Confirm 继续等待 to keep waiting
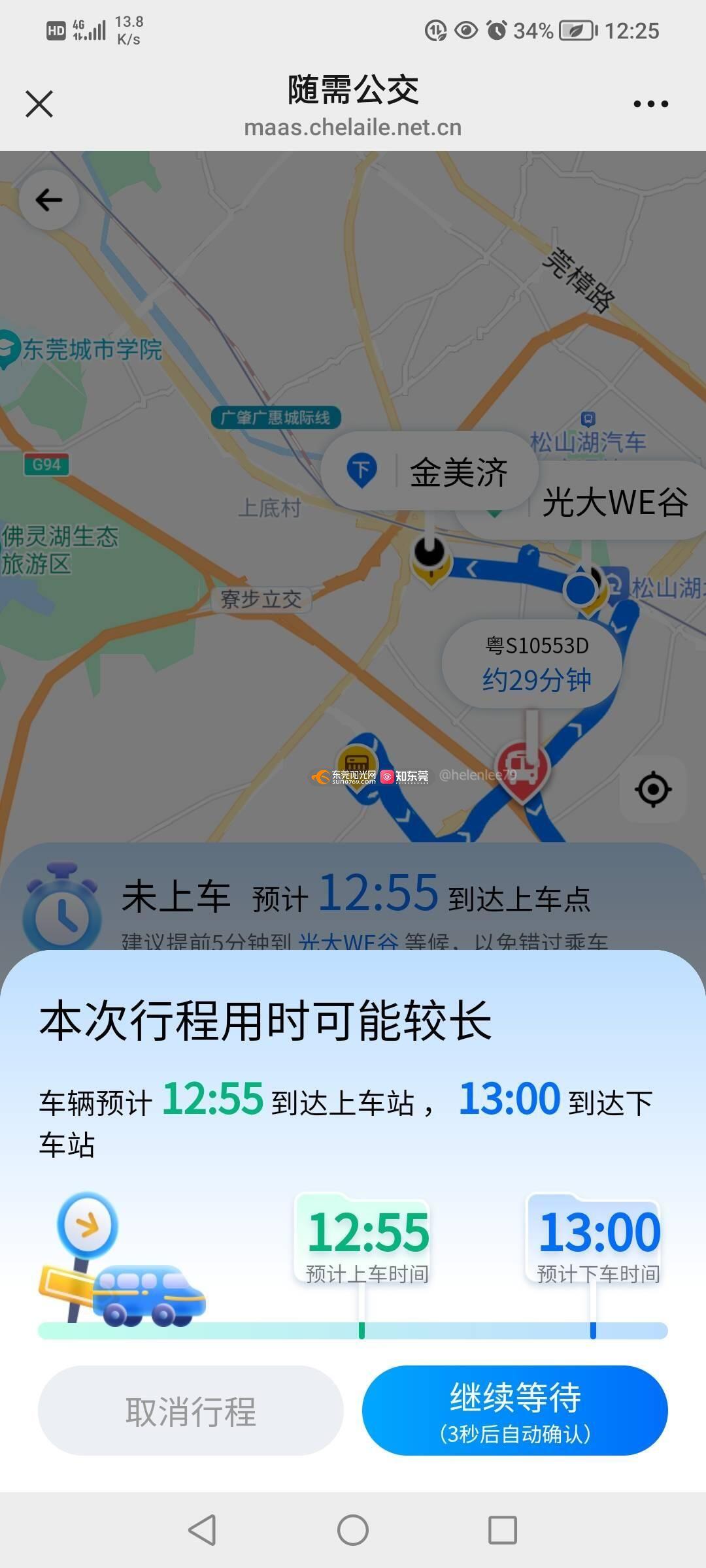Screen dimensions: 706x1568 tap(515, 1411)
